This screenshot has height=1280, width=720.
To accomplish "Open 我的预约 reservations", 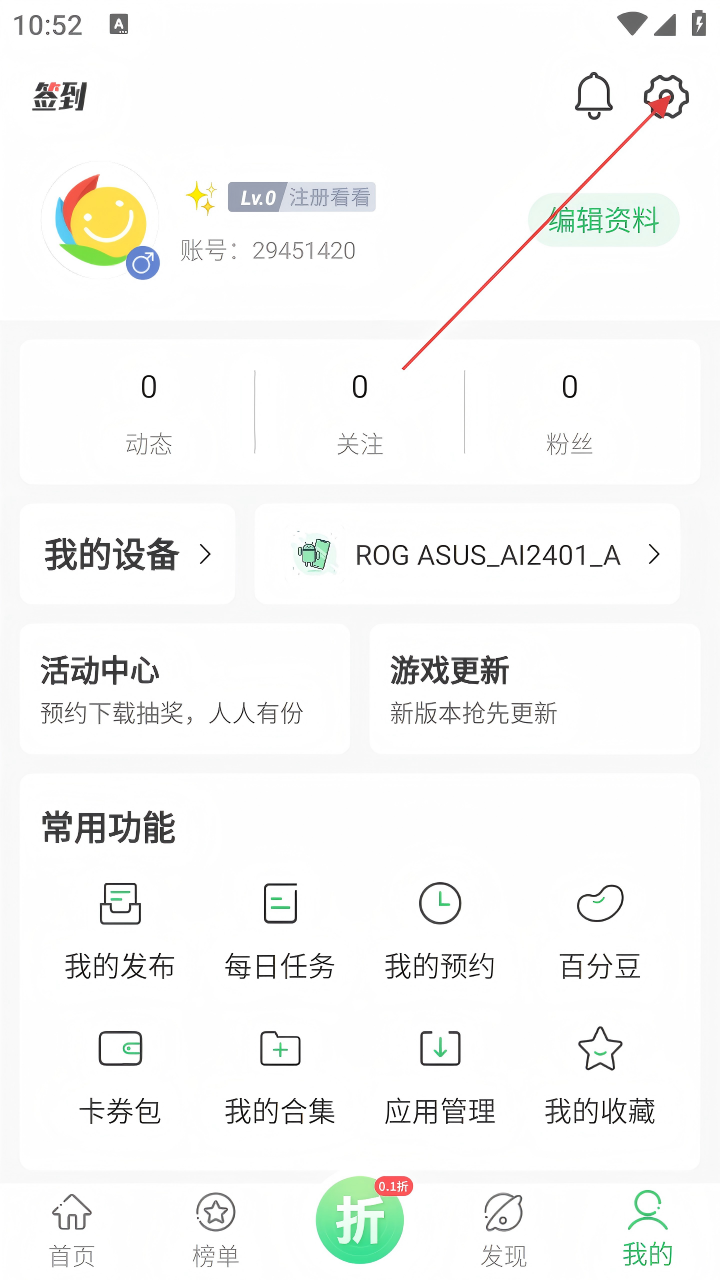I will [440, 930].
